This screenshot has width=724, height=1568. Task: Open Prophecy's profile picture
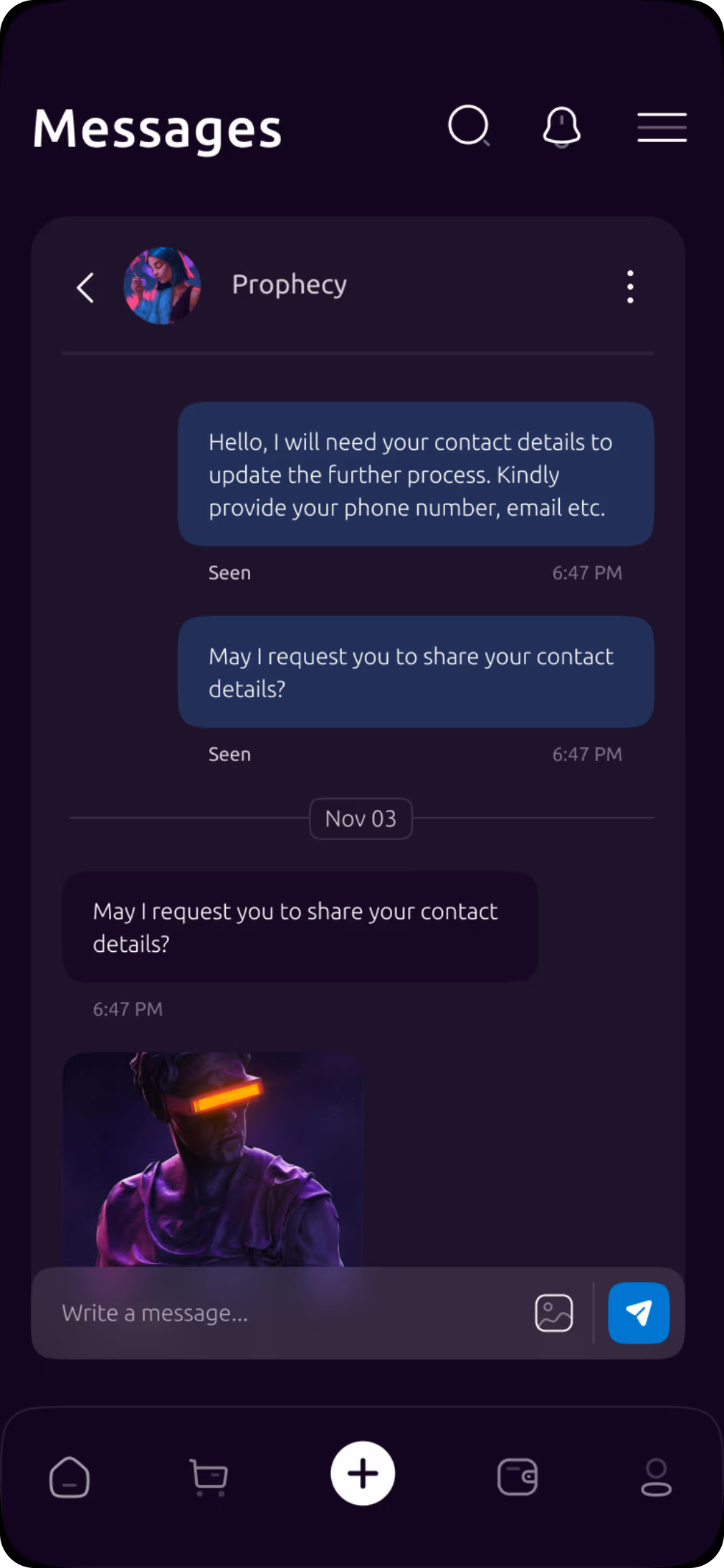pos(162,286)
